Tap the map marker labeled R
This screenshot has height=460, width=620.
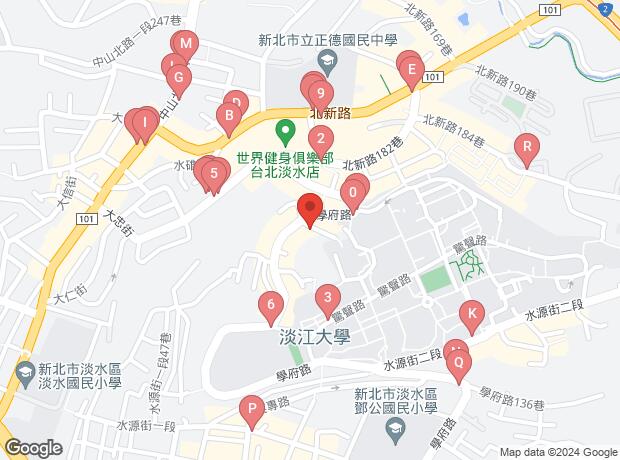[x=527, y=148]
